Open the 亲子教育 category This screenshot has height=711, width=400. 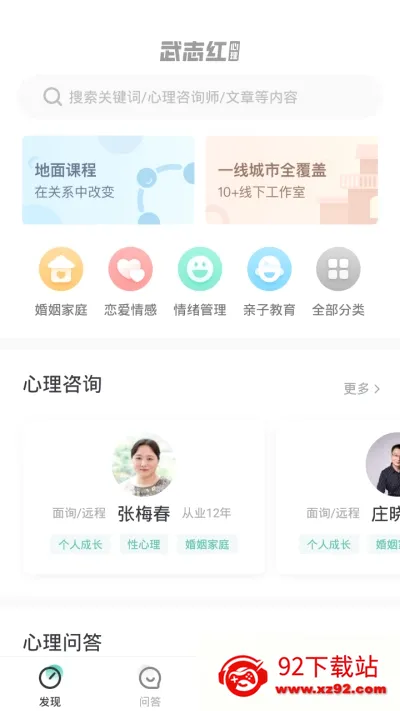click(x=269, y=282)
